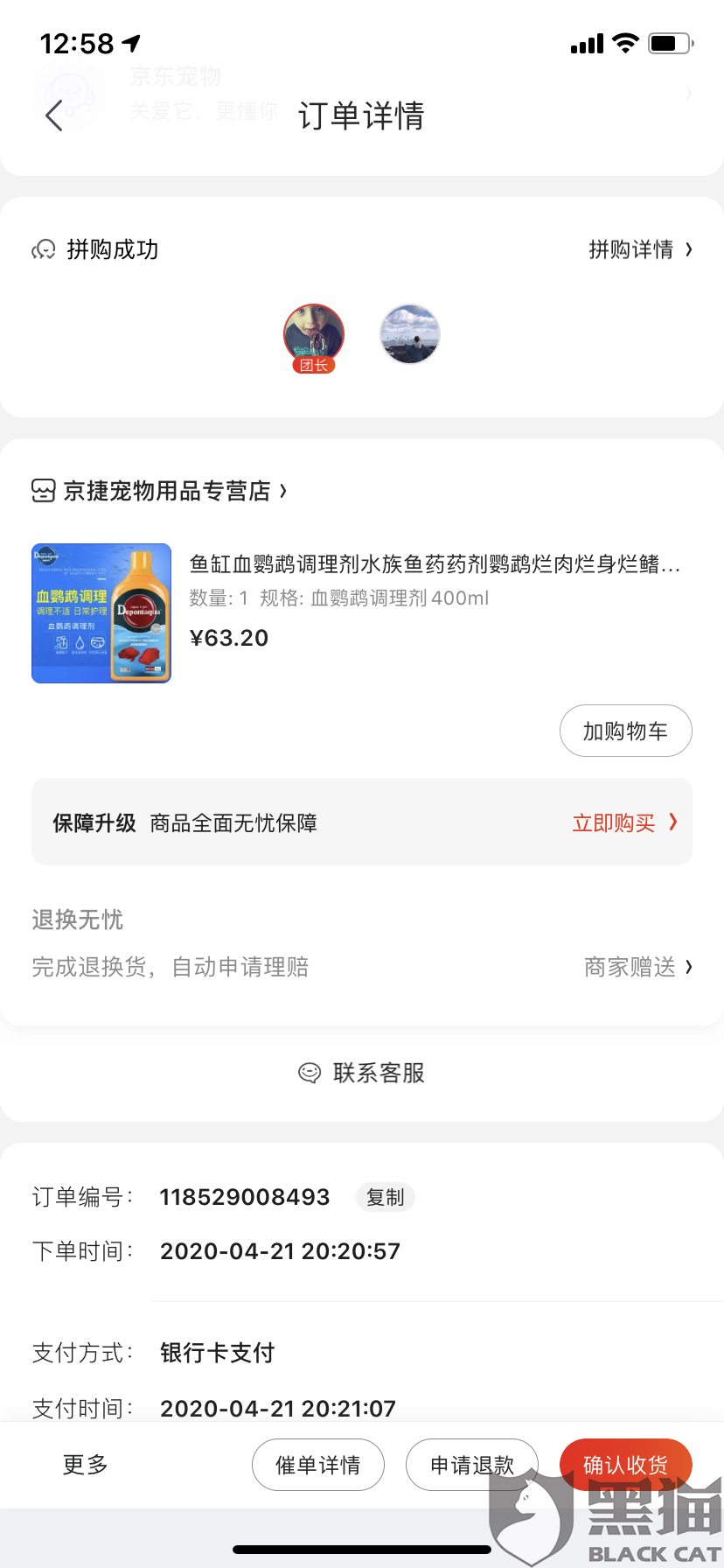Tap 加购物车 to add item to cart

click(x=625, y=731)
